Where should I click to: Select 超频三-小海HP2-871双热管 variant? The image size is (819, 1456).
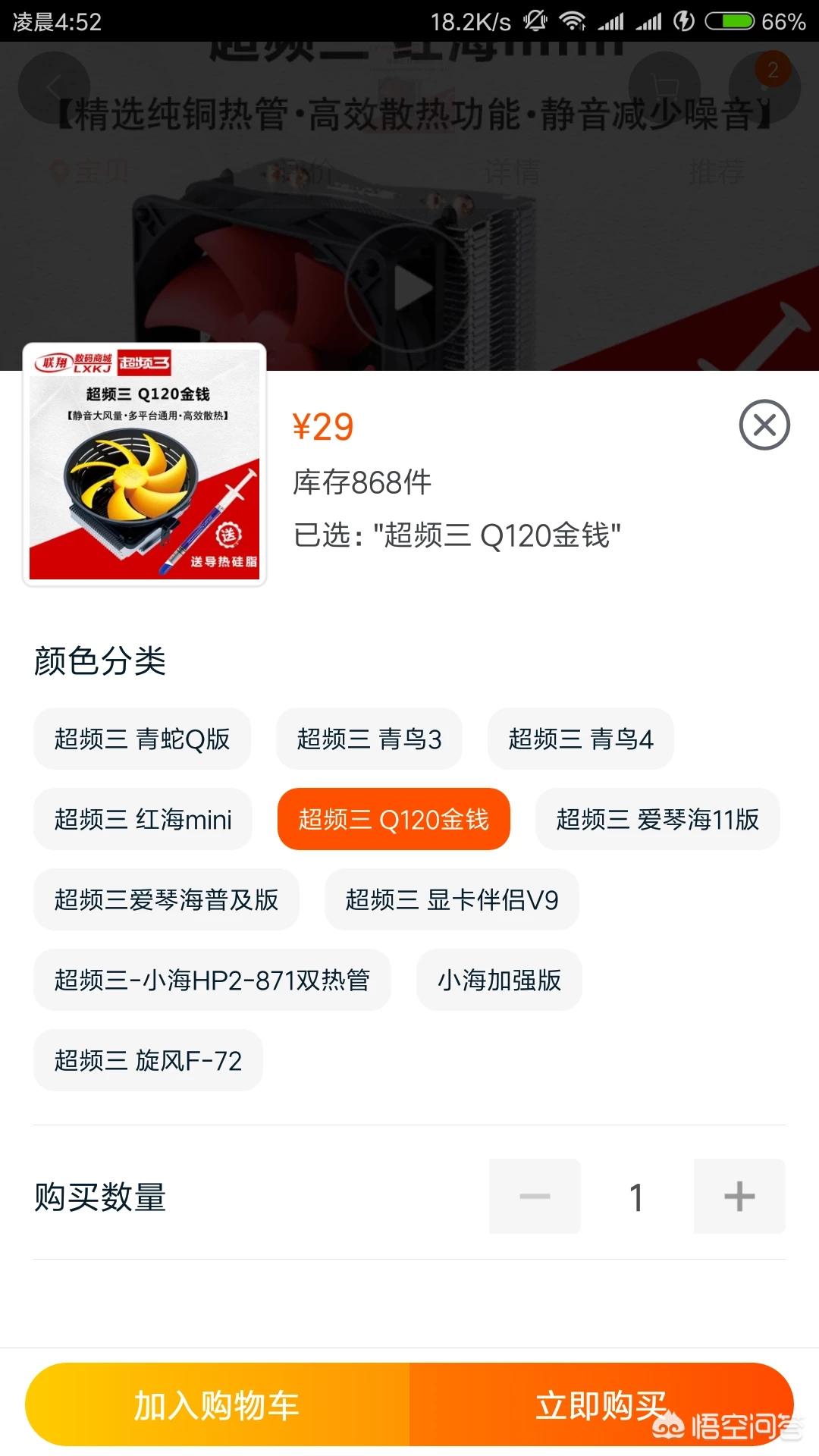212,980
